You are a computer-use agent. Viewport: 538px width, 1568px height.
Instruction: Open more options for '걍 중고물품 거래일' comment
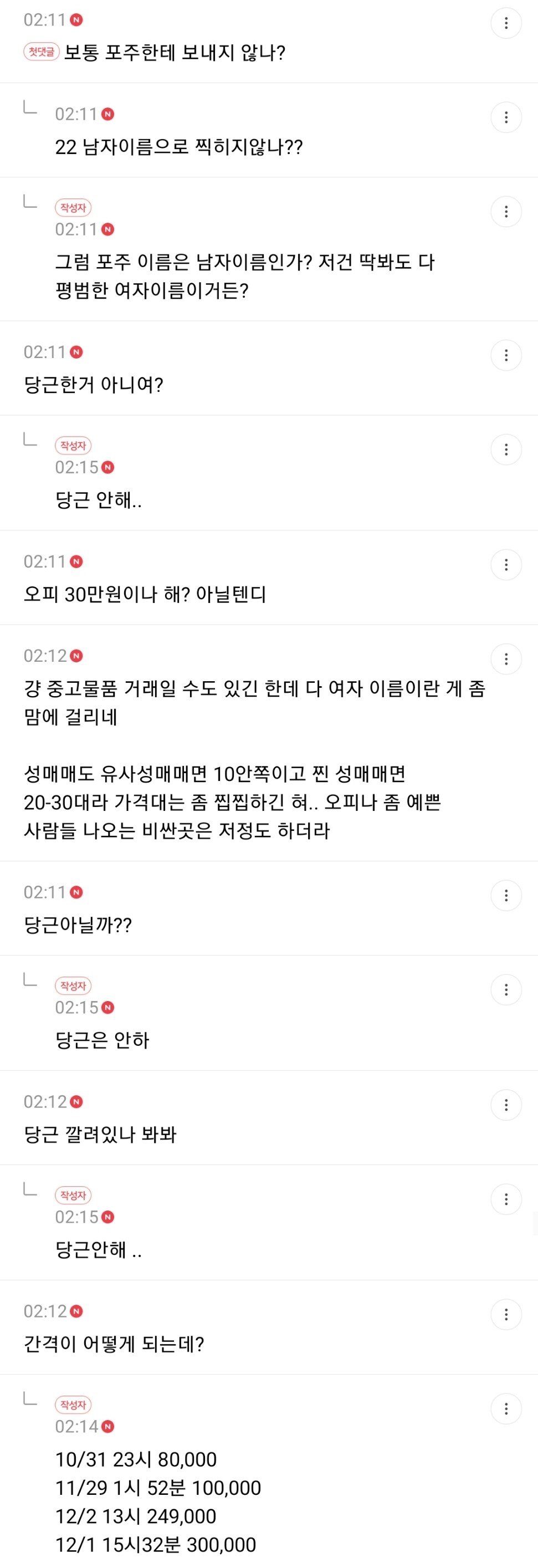[x=506, y=659]
